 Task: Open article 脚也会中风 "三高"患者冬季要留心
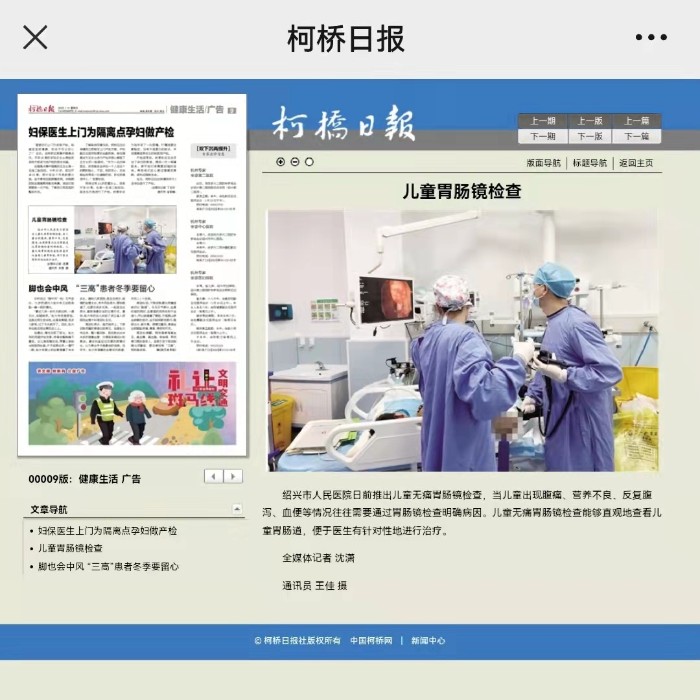108,567
